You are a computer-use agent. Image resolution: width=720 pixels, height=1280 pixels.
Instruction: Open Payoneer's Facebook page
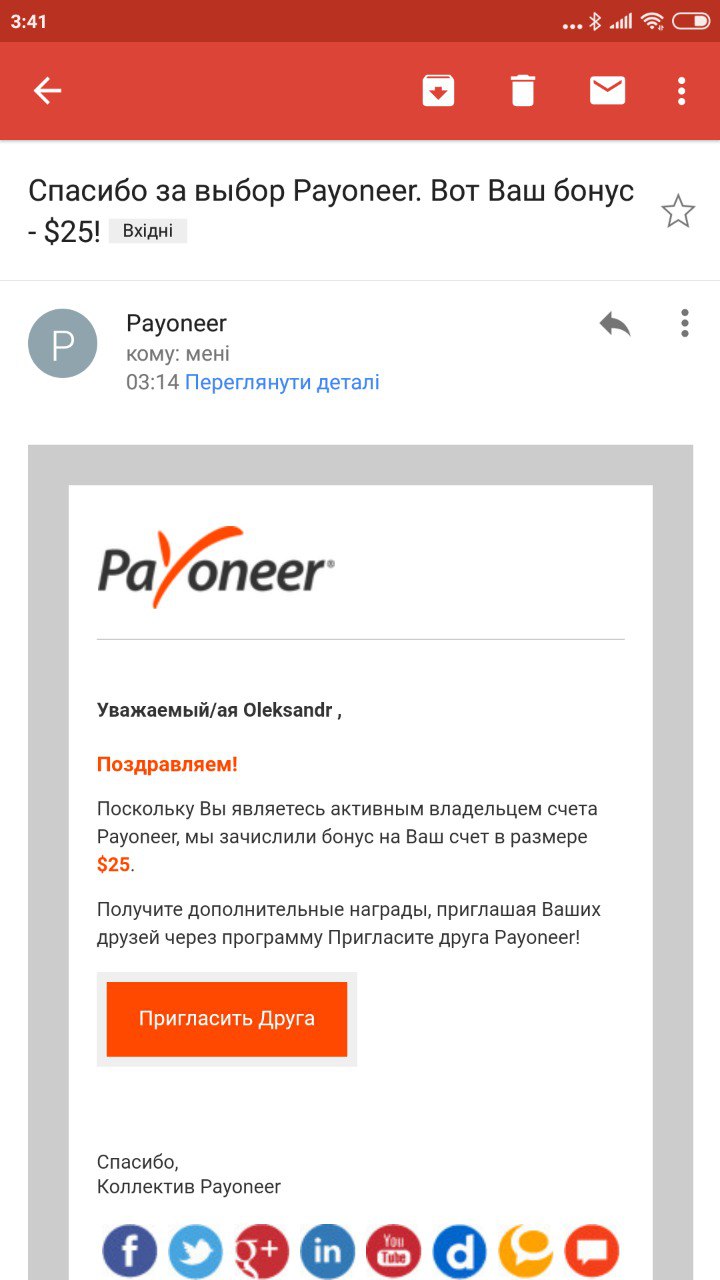pos(130,1251)
